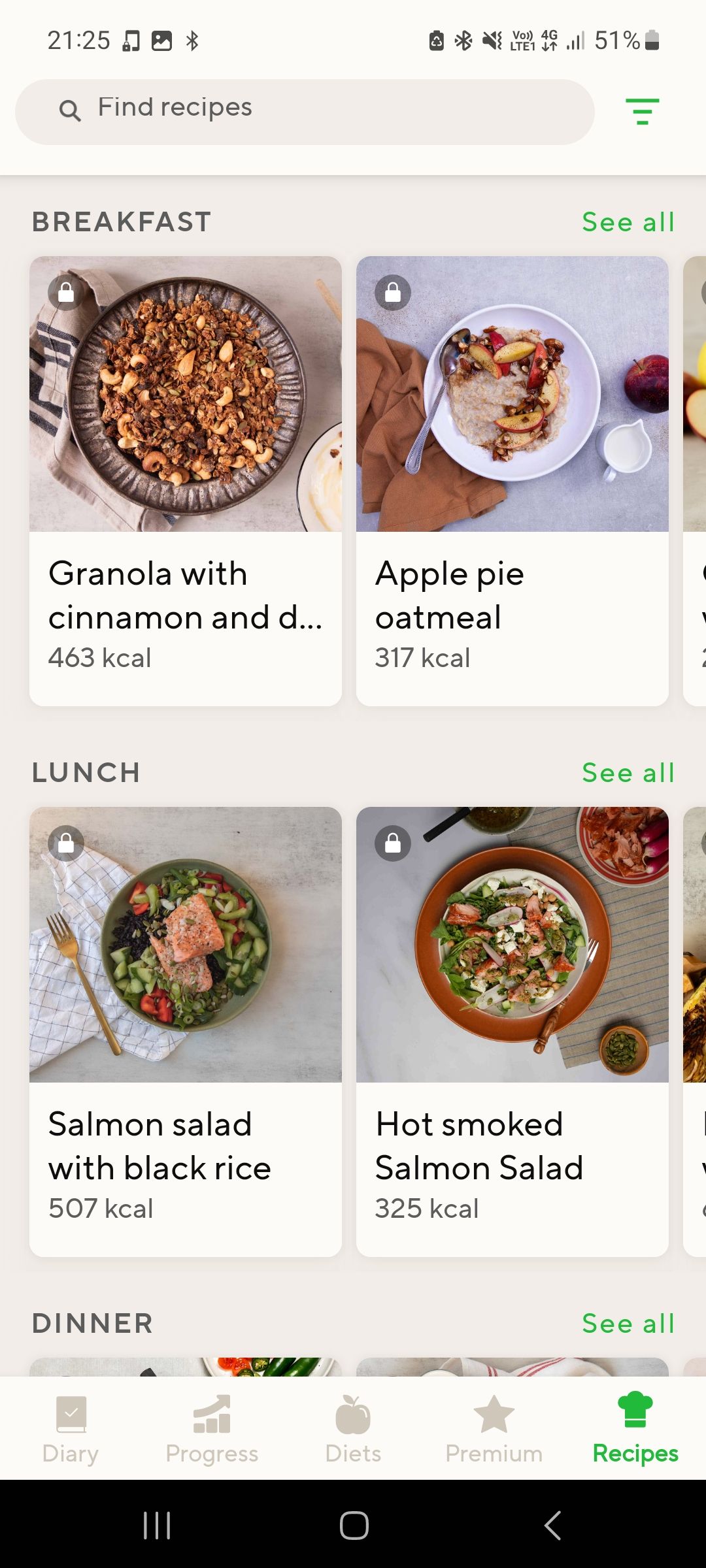
Task: Open the recipe filter options
Action: tap(644, 111)
